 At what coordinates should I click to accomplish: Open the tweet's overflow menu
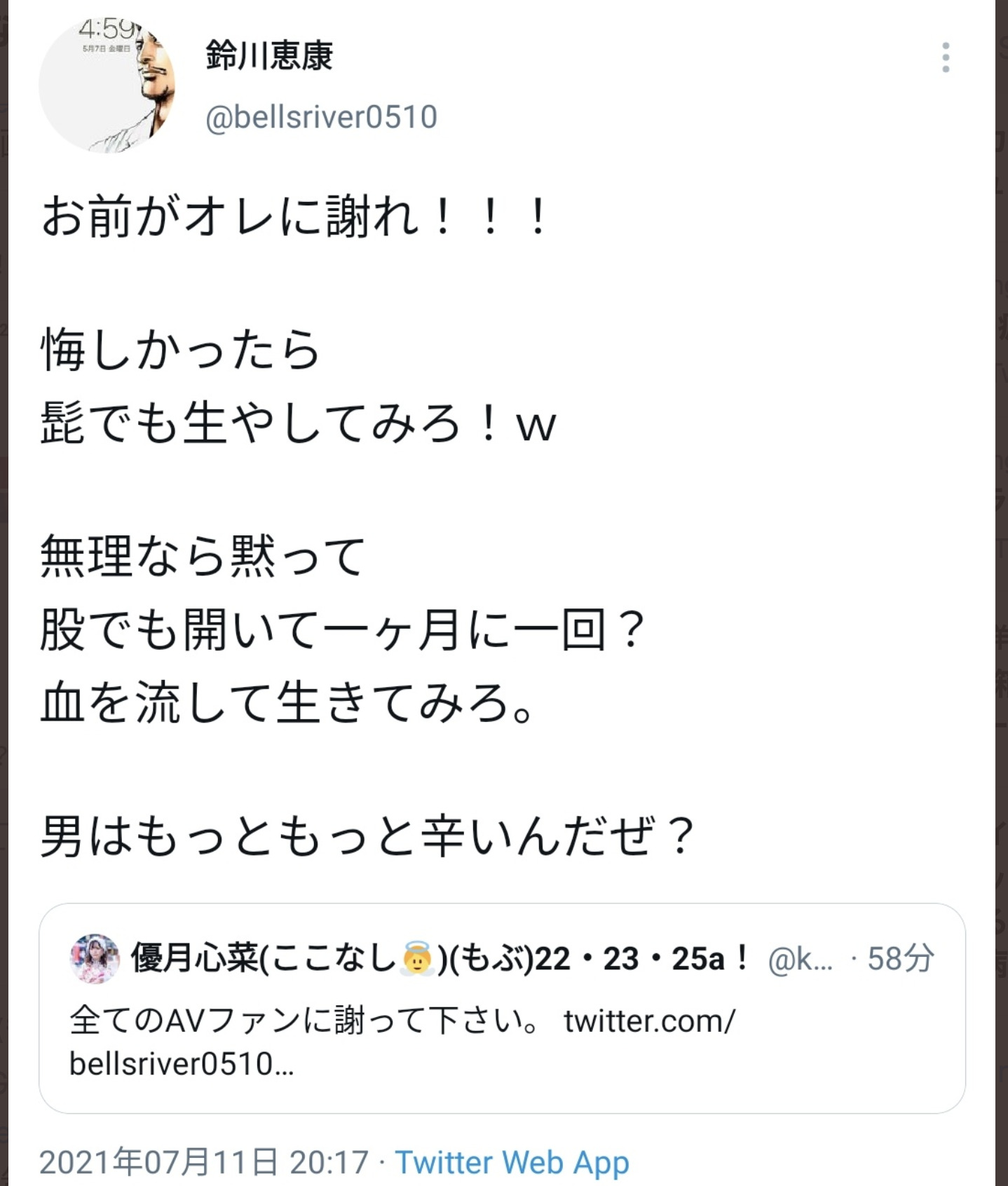click(946, 57)
